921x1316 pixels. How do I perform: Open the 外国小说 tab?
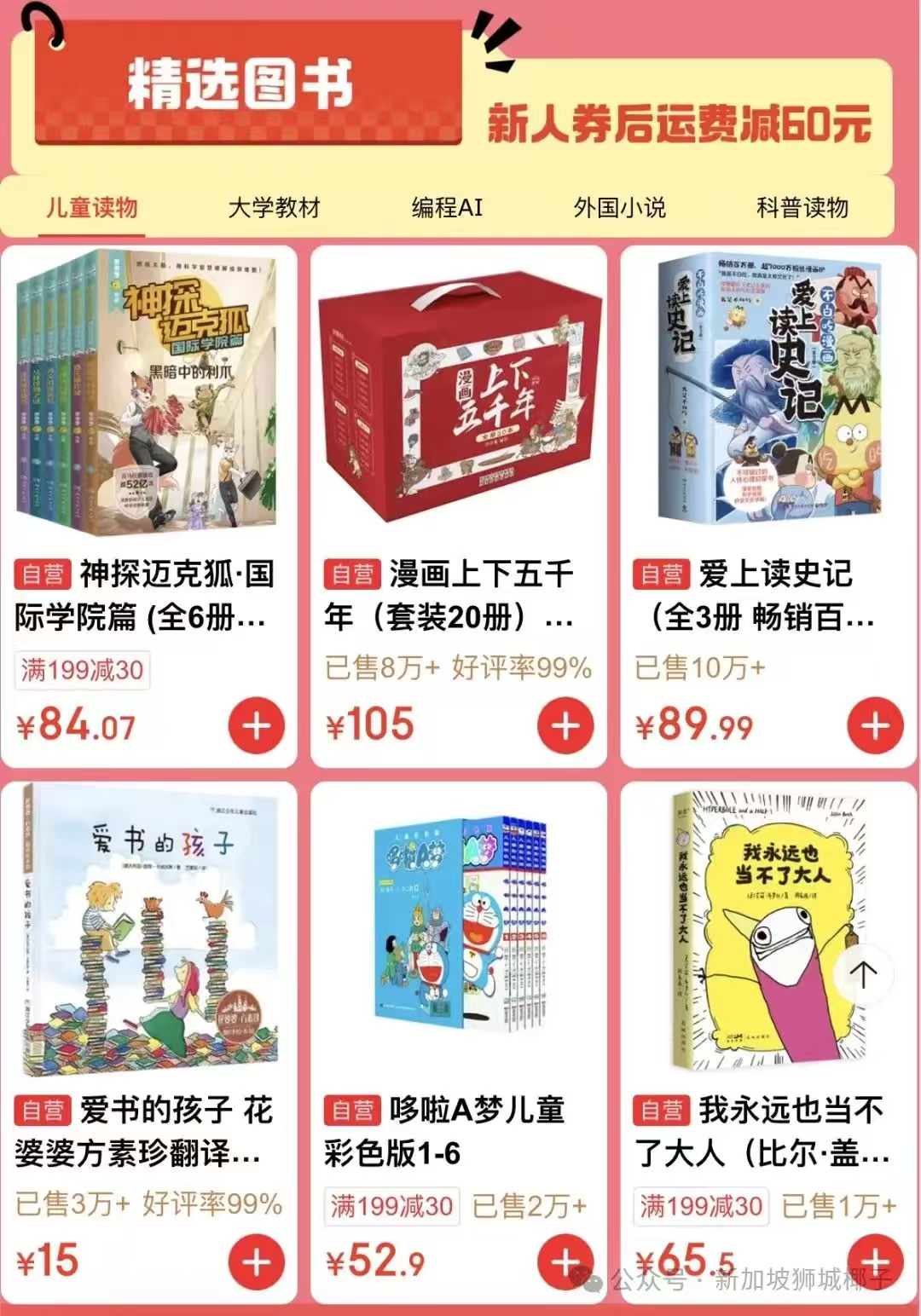point(620,207)
